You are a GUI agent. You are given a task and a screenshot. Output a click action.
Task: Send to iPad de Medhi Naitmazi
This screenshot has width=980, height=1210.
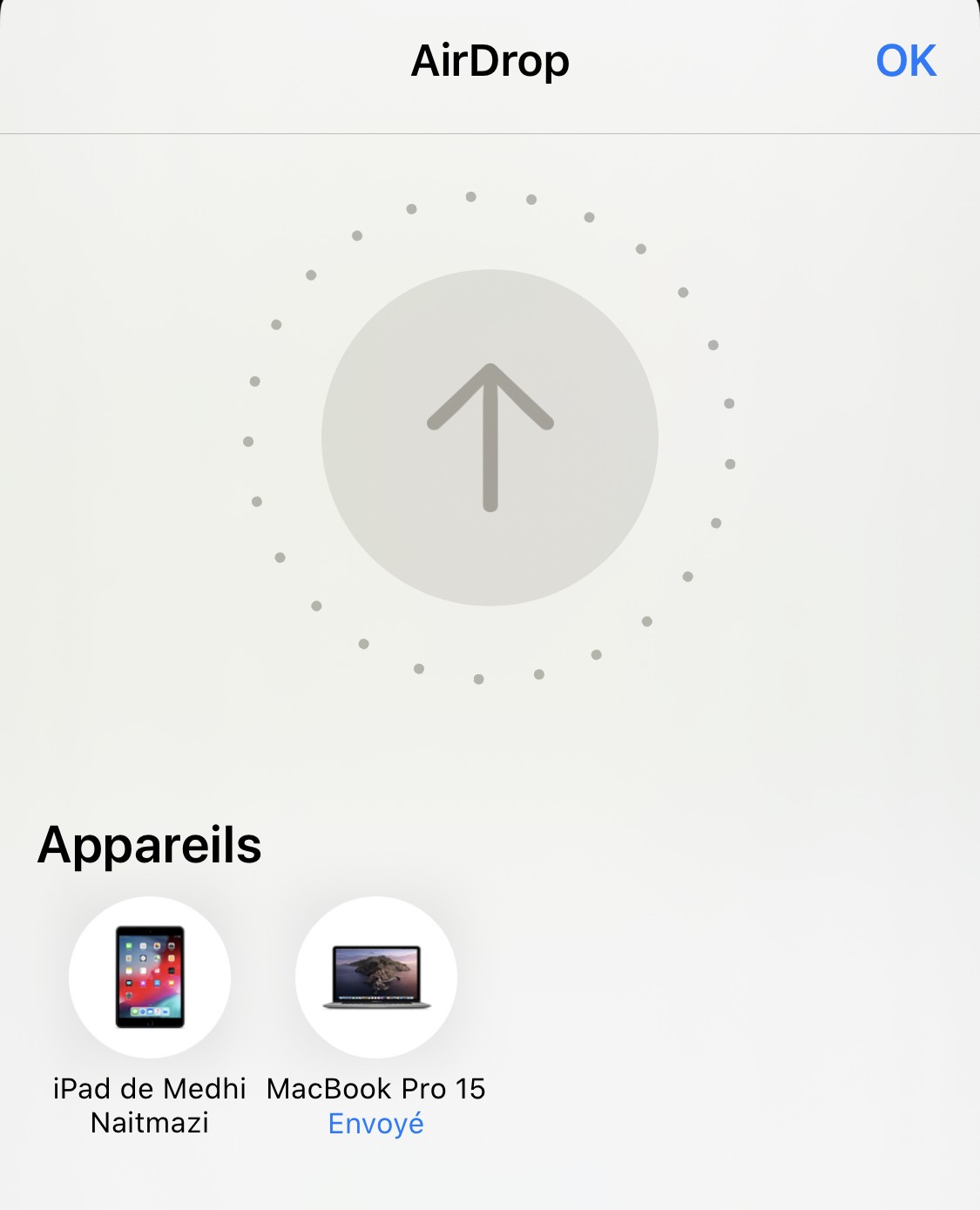coord(150,977)
